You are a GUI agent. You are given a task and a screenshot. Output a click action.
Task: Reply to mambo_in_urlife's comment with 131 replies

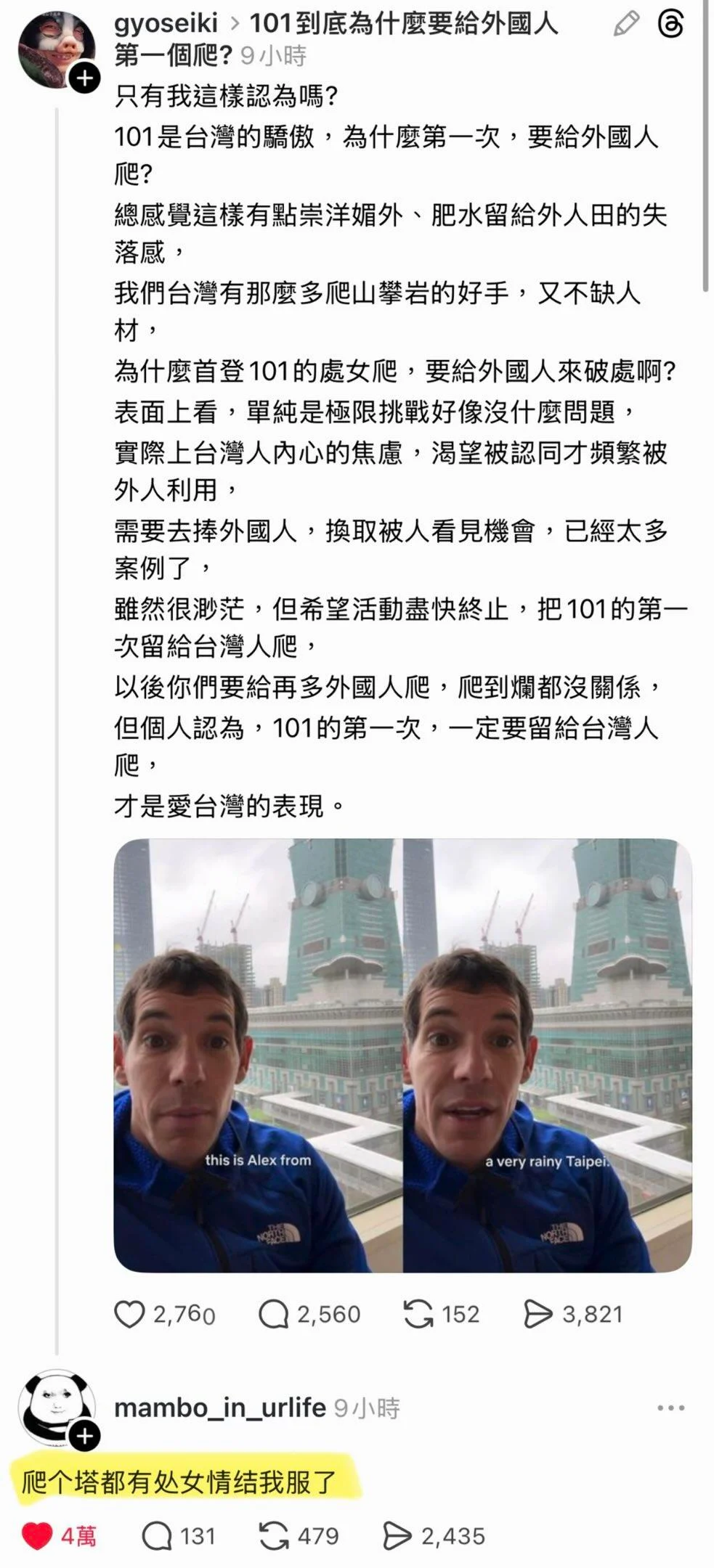(157, 1536)
